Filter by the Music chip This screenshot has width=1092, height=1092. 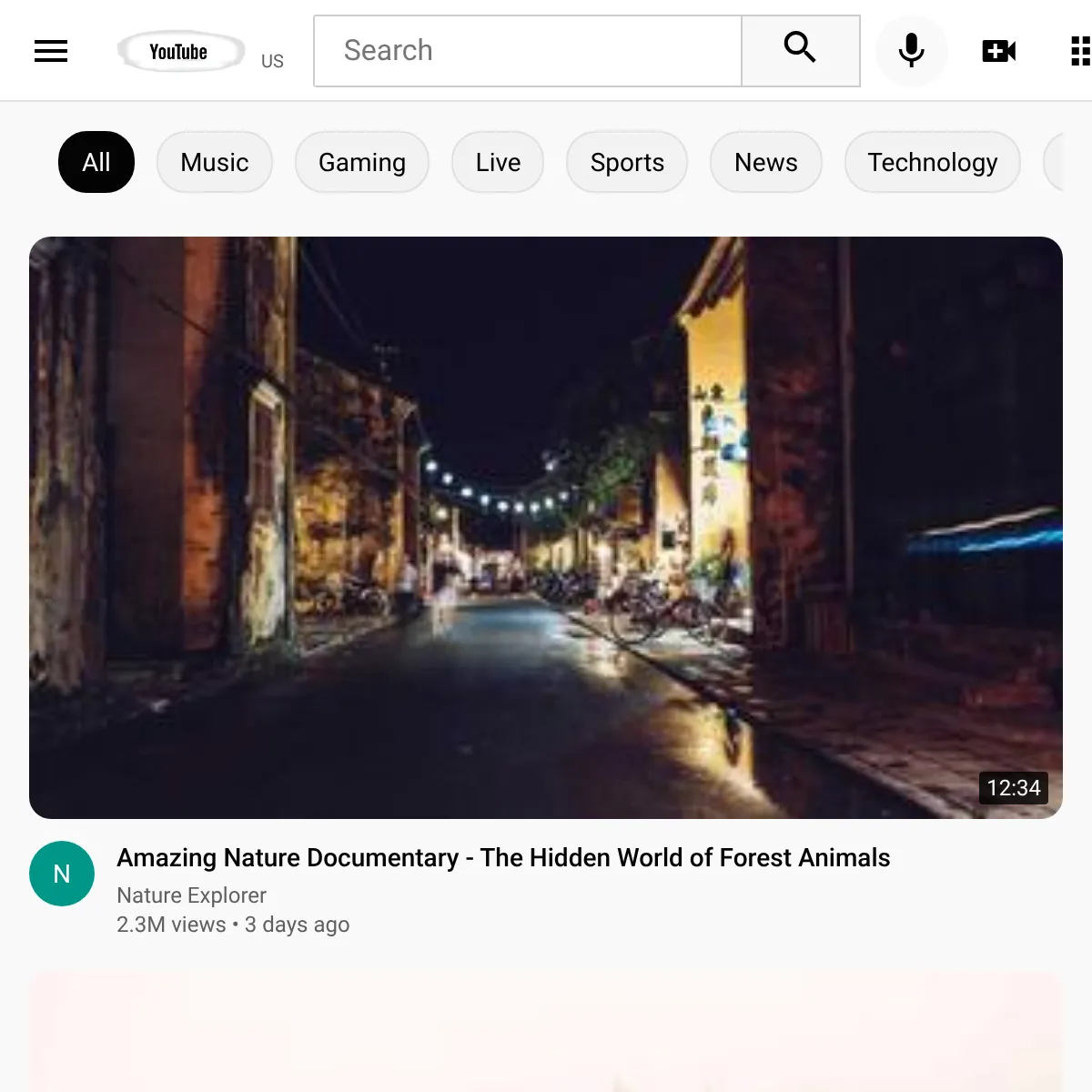(x=215, y=162)
